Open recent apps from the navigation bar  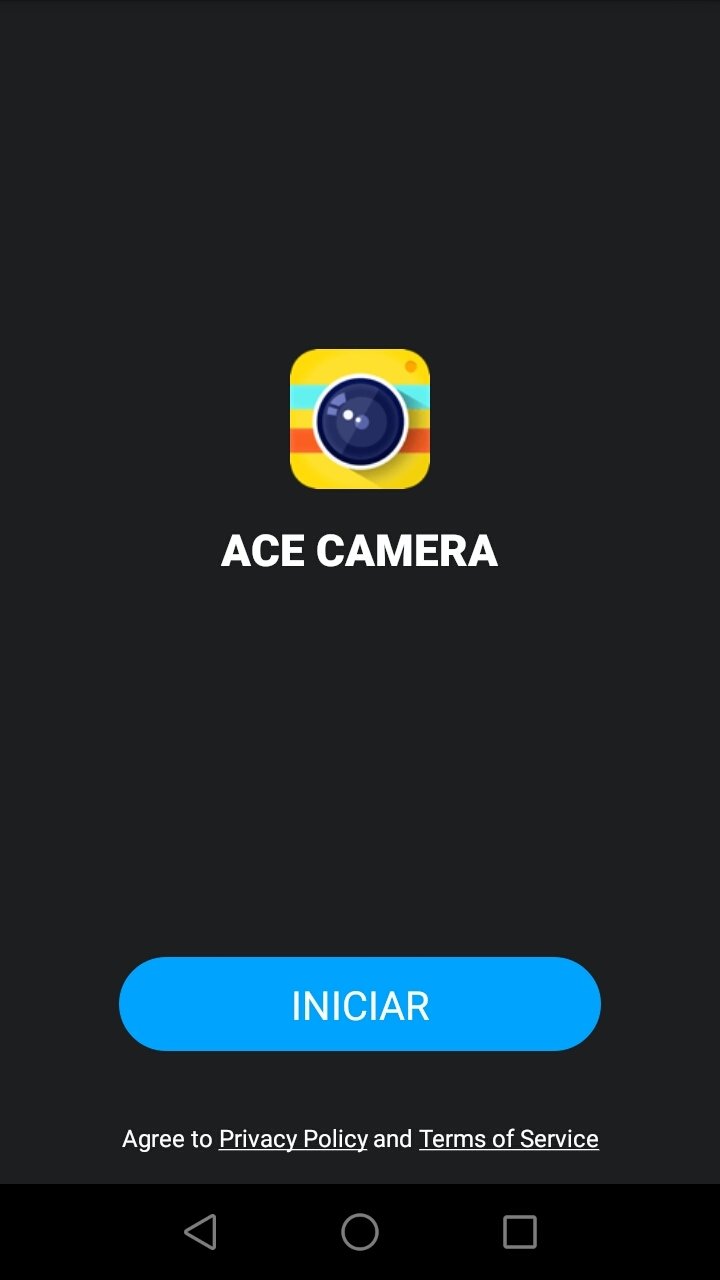[x=520, y=1232]
